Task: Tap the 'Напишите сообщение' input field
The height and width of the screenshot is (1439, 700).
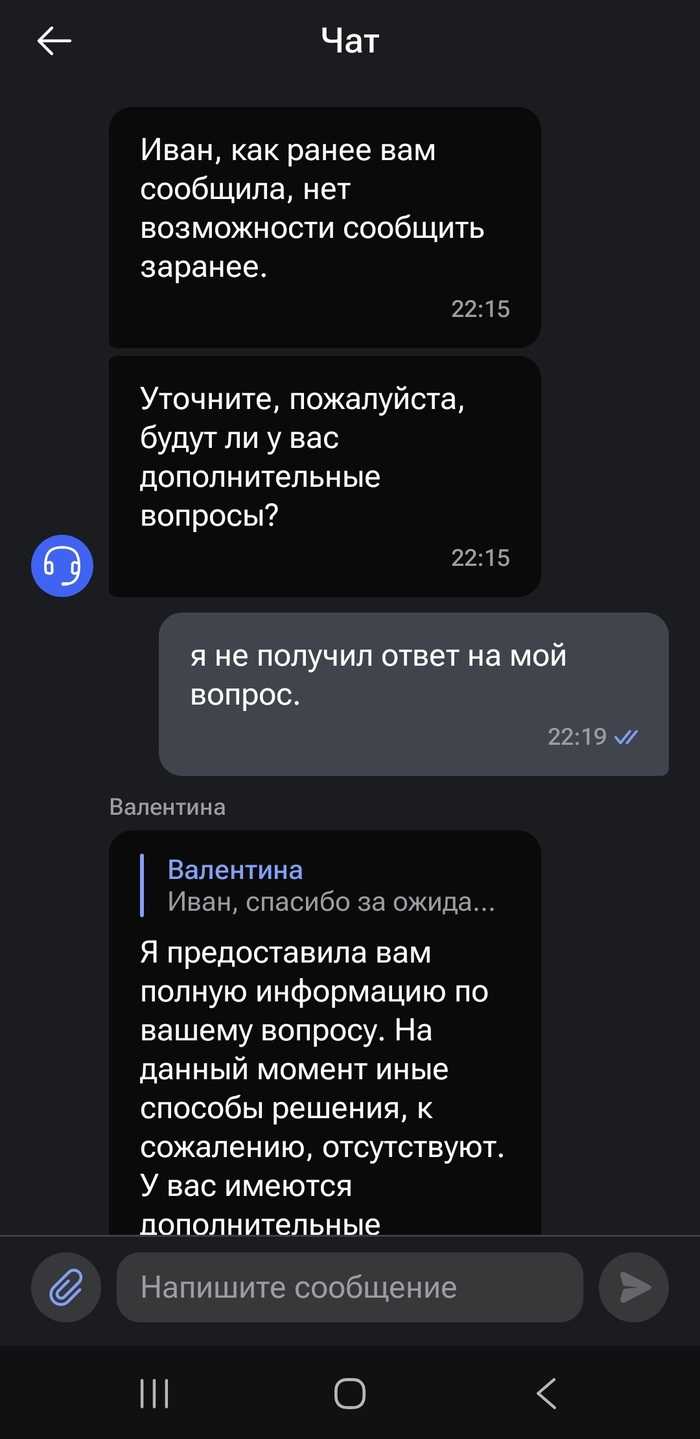Action: (x=349, y=1287)
